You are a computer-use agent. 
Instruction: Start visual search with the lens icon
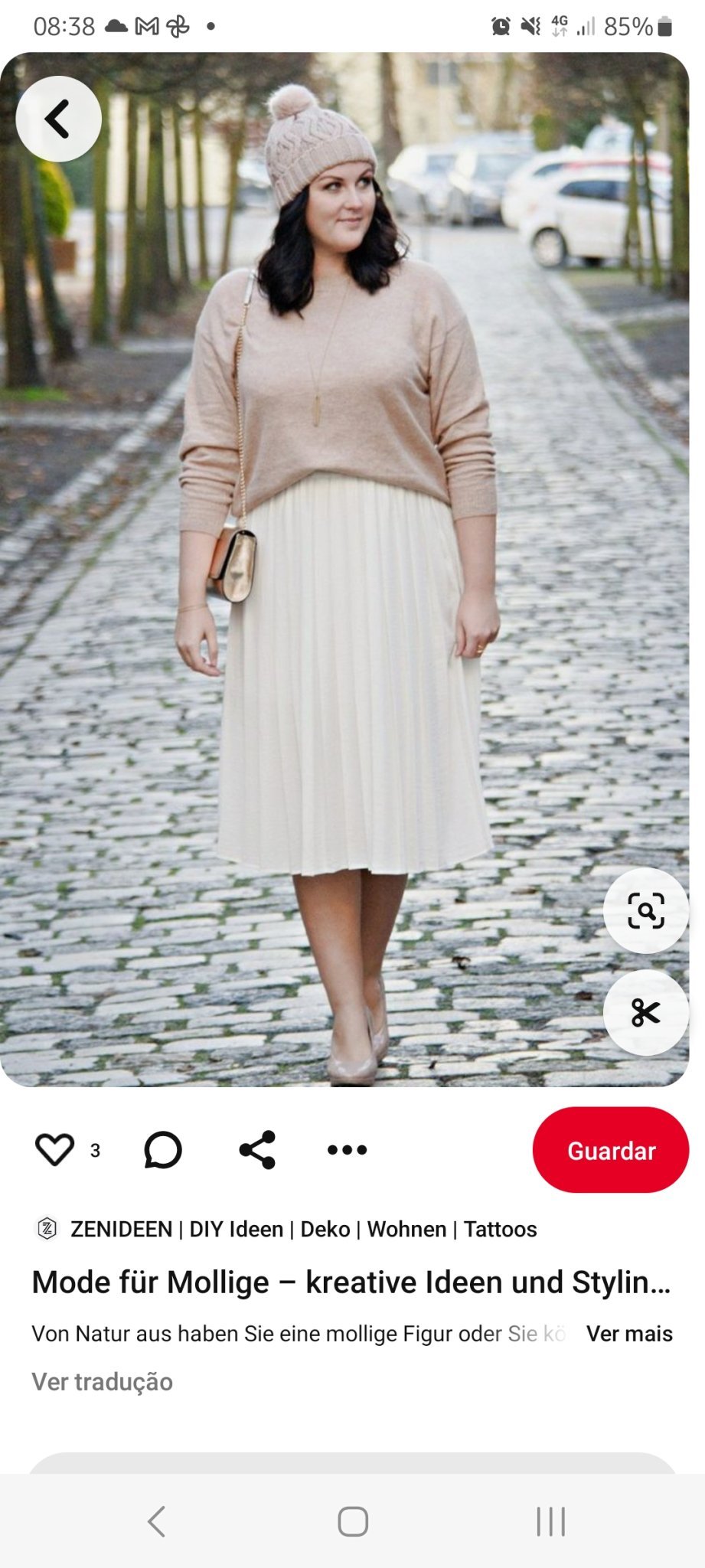pos(645,910)
